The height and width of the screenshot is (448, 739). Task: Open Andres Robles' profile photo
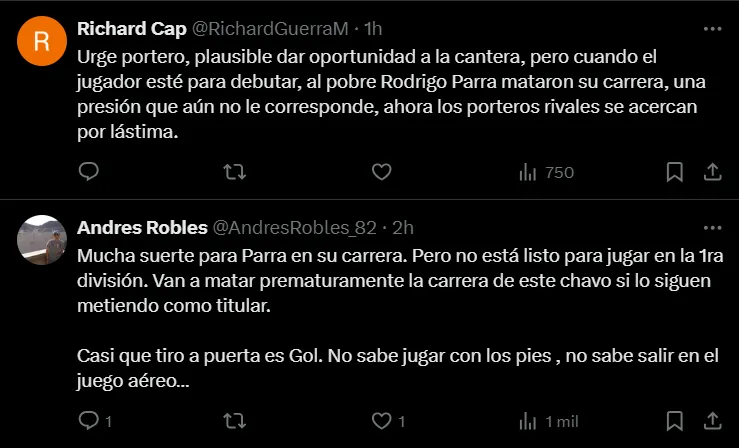point(42,240)
